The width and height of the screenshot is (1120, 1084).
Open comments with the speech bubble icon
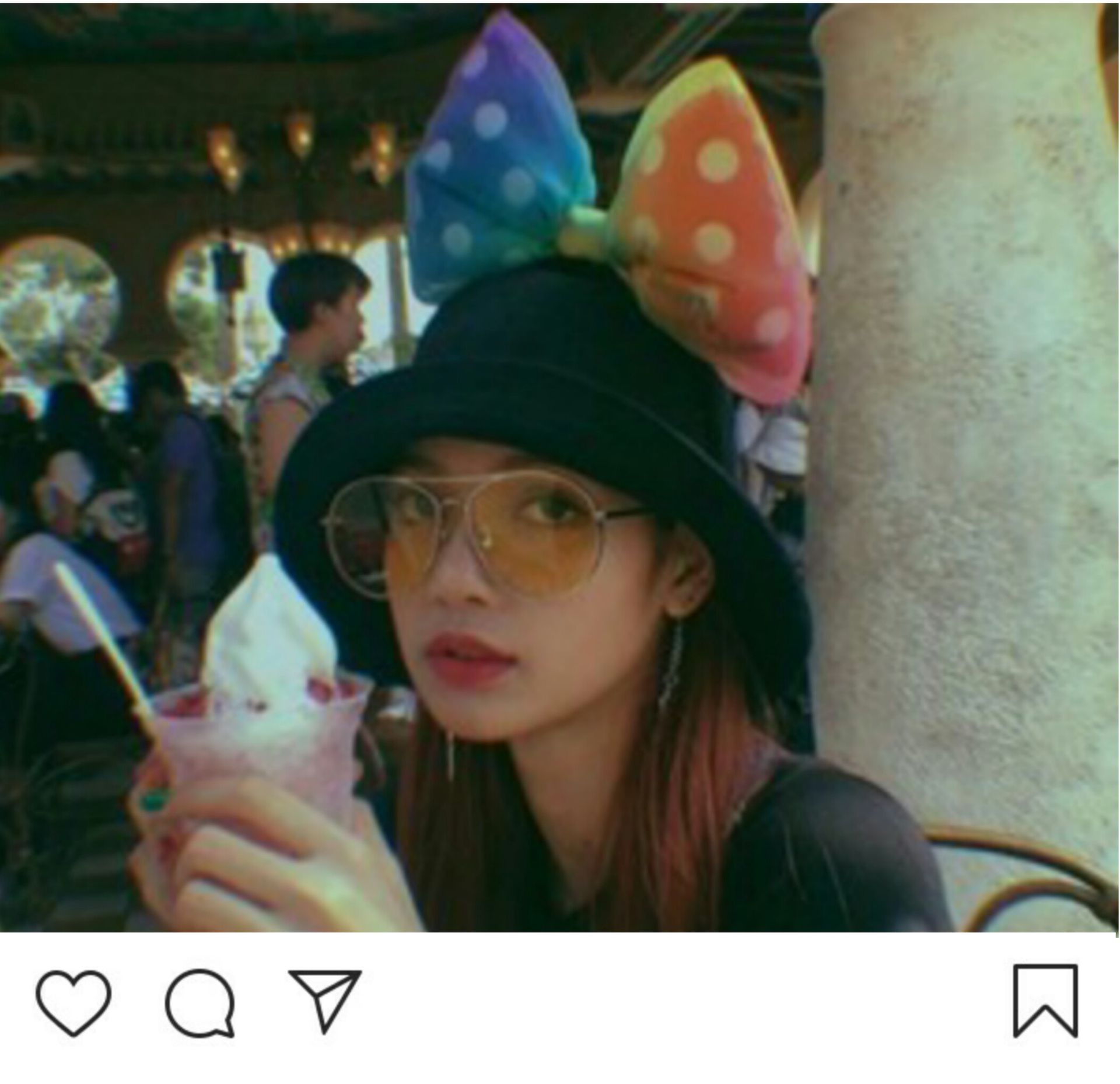click(x=200, y=1003)
